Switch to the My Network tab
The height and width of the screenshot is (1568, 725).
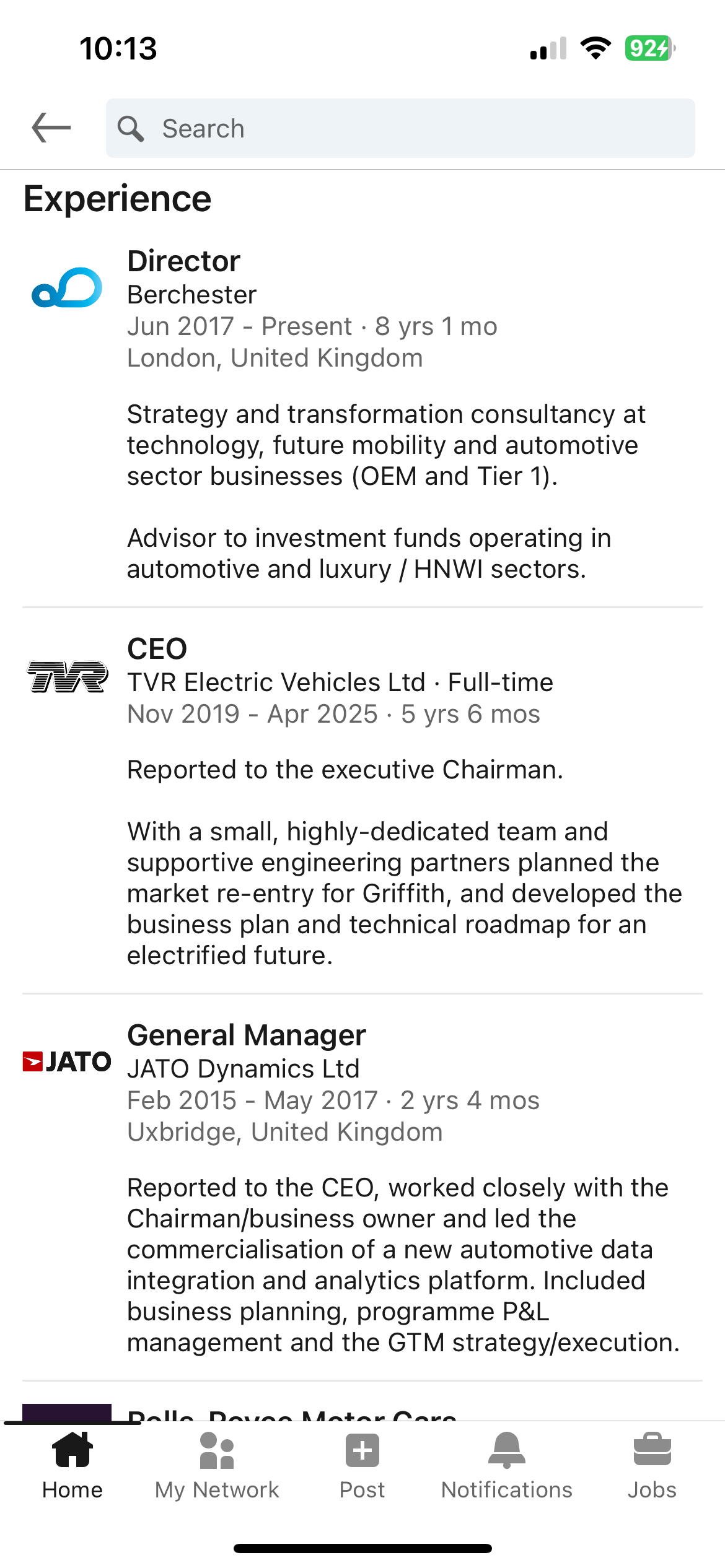(x=217, y=1466)
